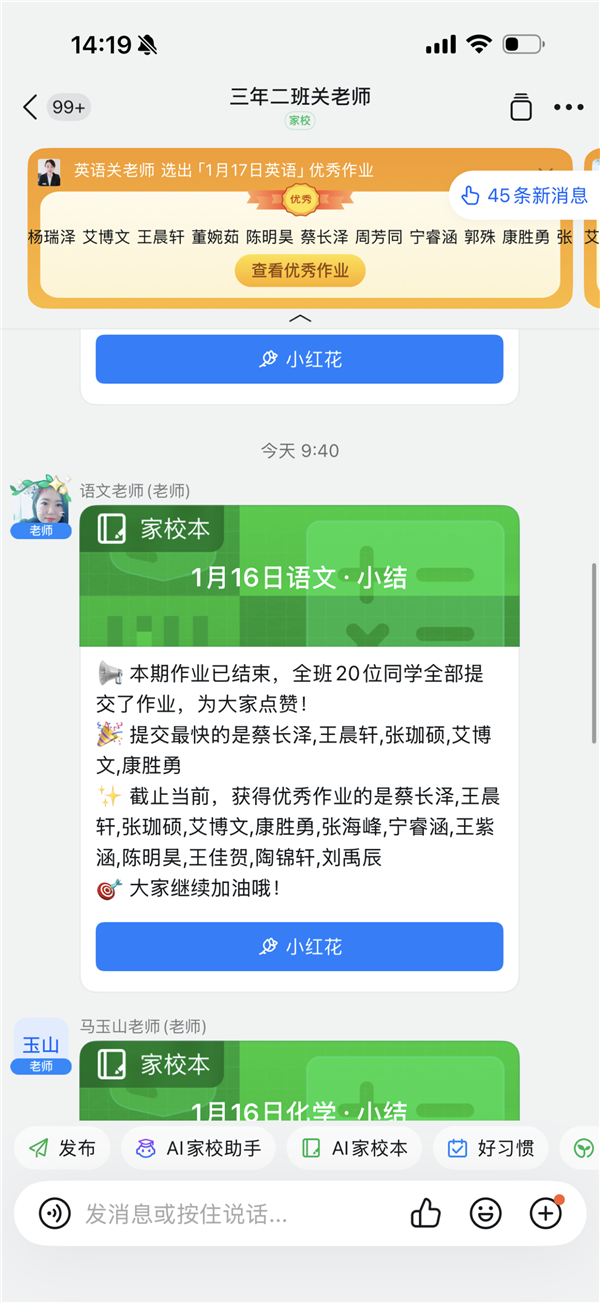Open the 1月16日语文·小结 card
Image resolution: width=600 pixels, height=1303 pixels.
point(299,577)
